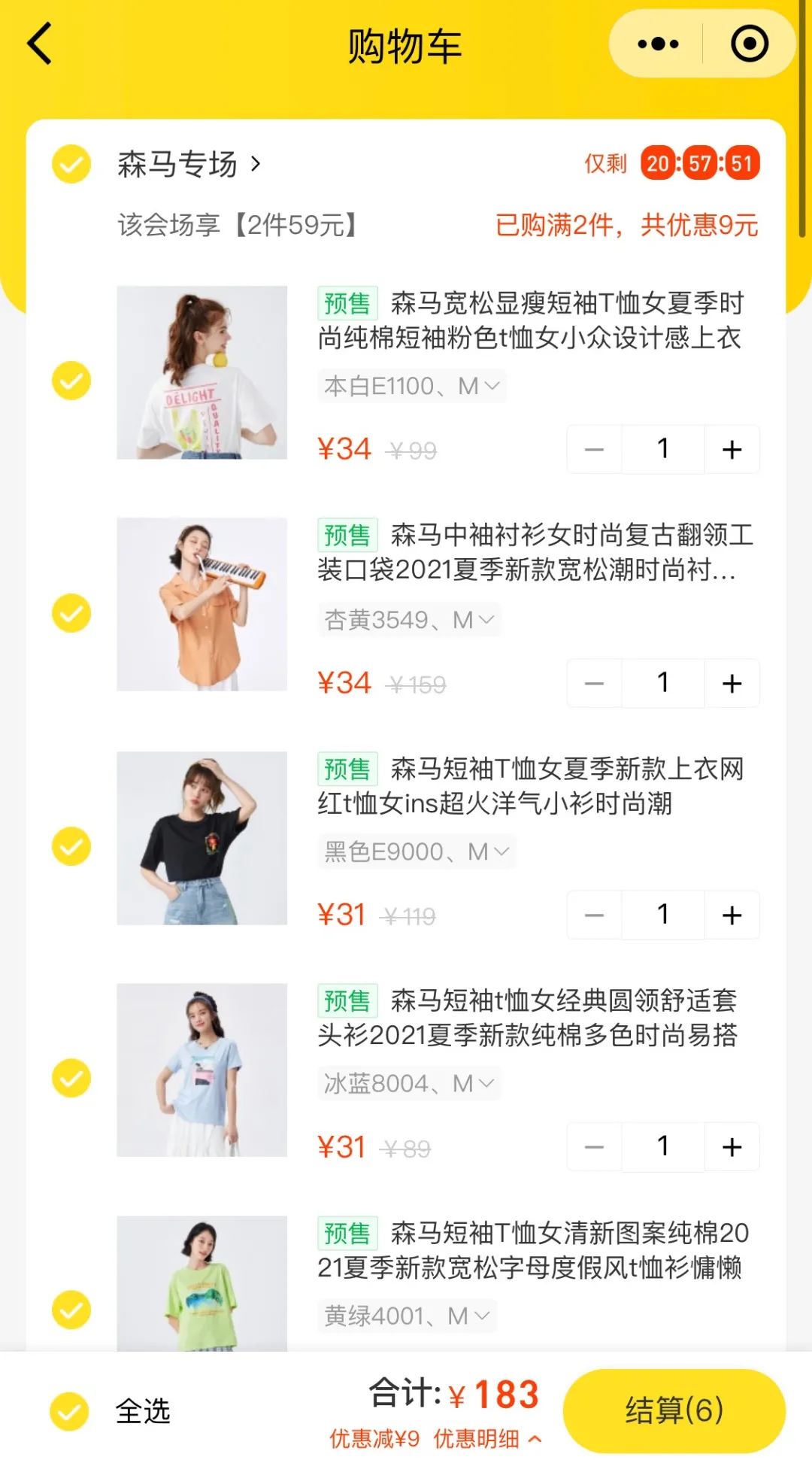Open the 森马专场 store page

(x=189, y=164)
